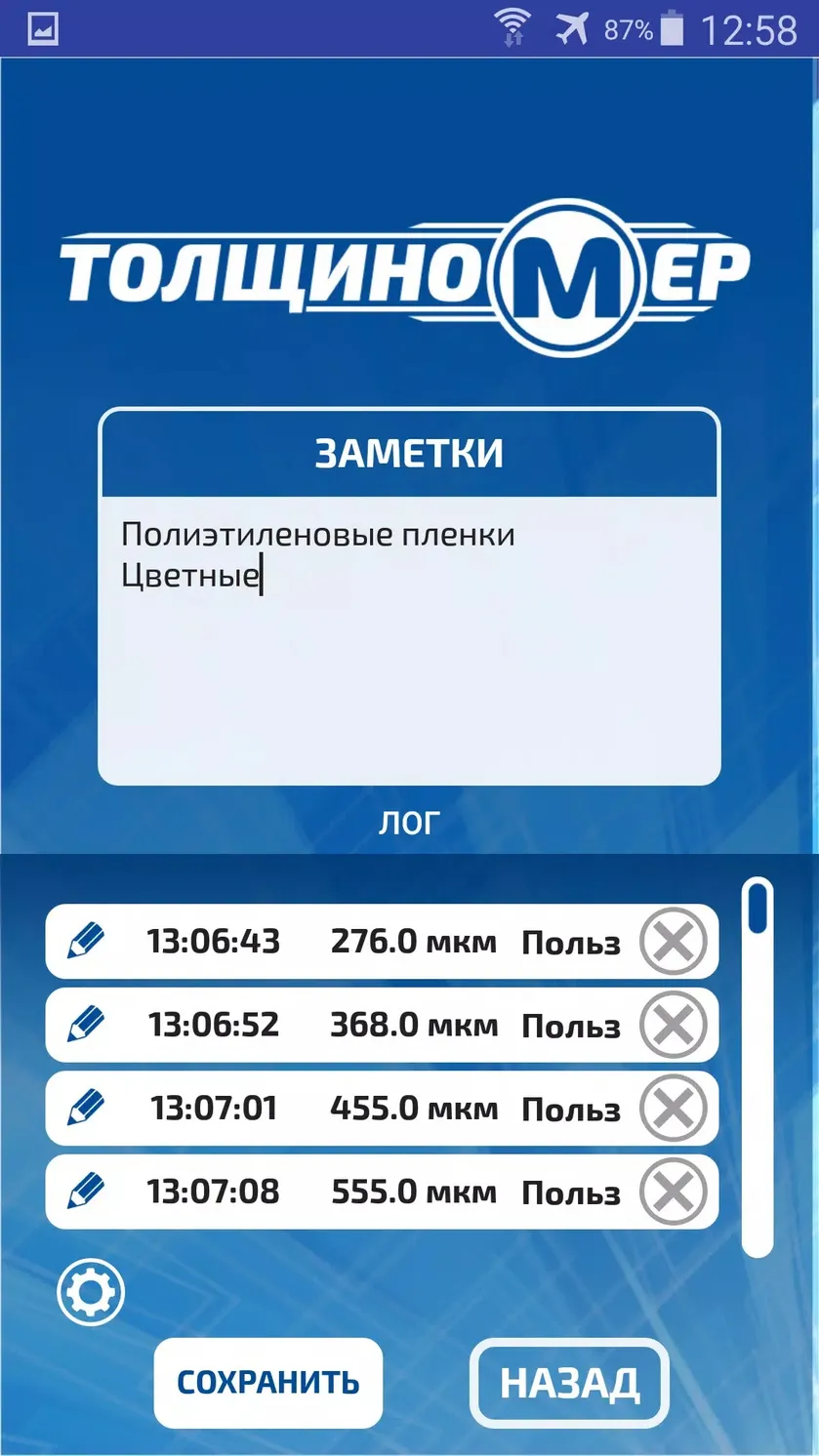This screenshot has width=819, height=1456.
Task: Save the notes with СОХРАНИТЬ
Action: click(268, 1383)
